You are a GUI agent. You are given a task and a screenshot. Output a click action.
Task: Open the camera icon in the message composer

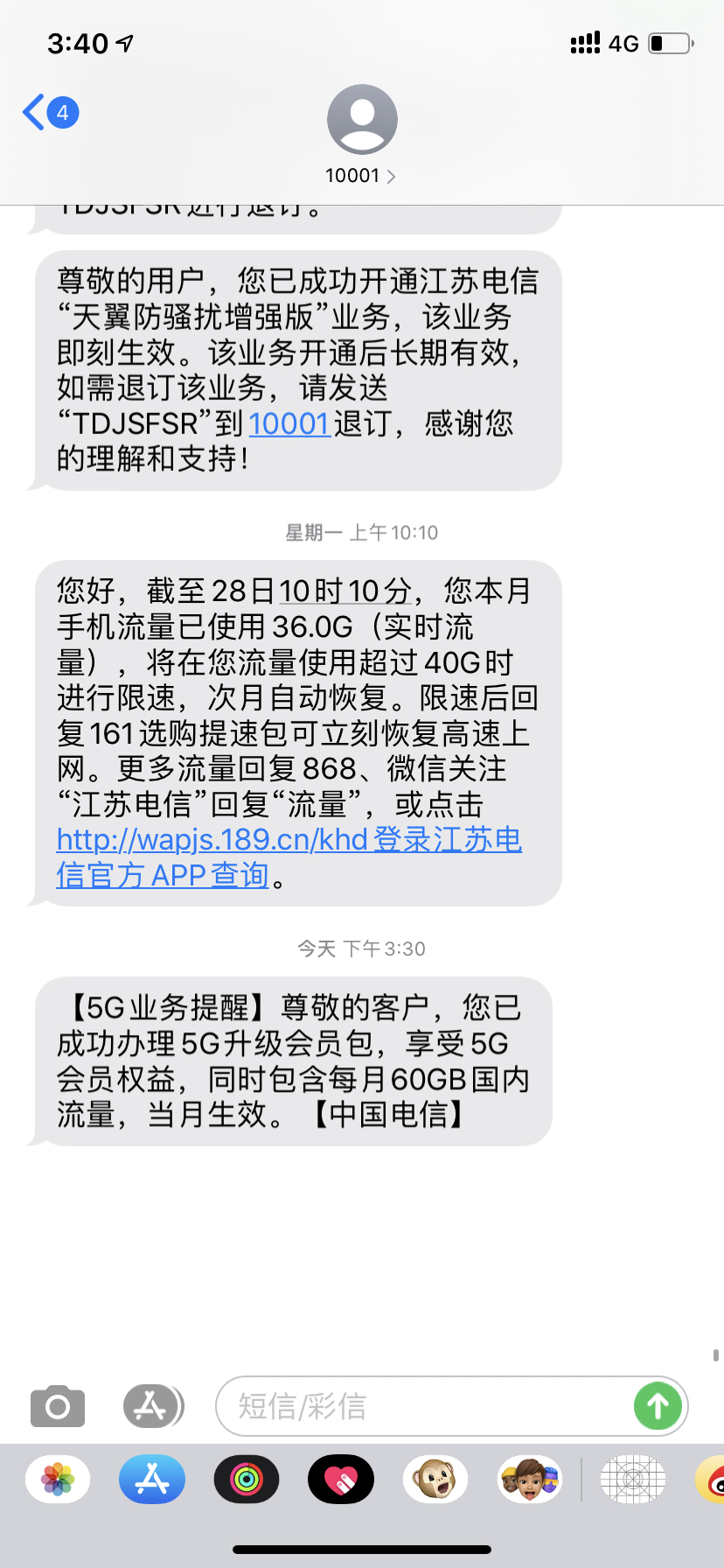pyautogui.click(x=57, y=1406)
